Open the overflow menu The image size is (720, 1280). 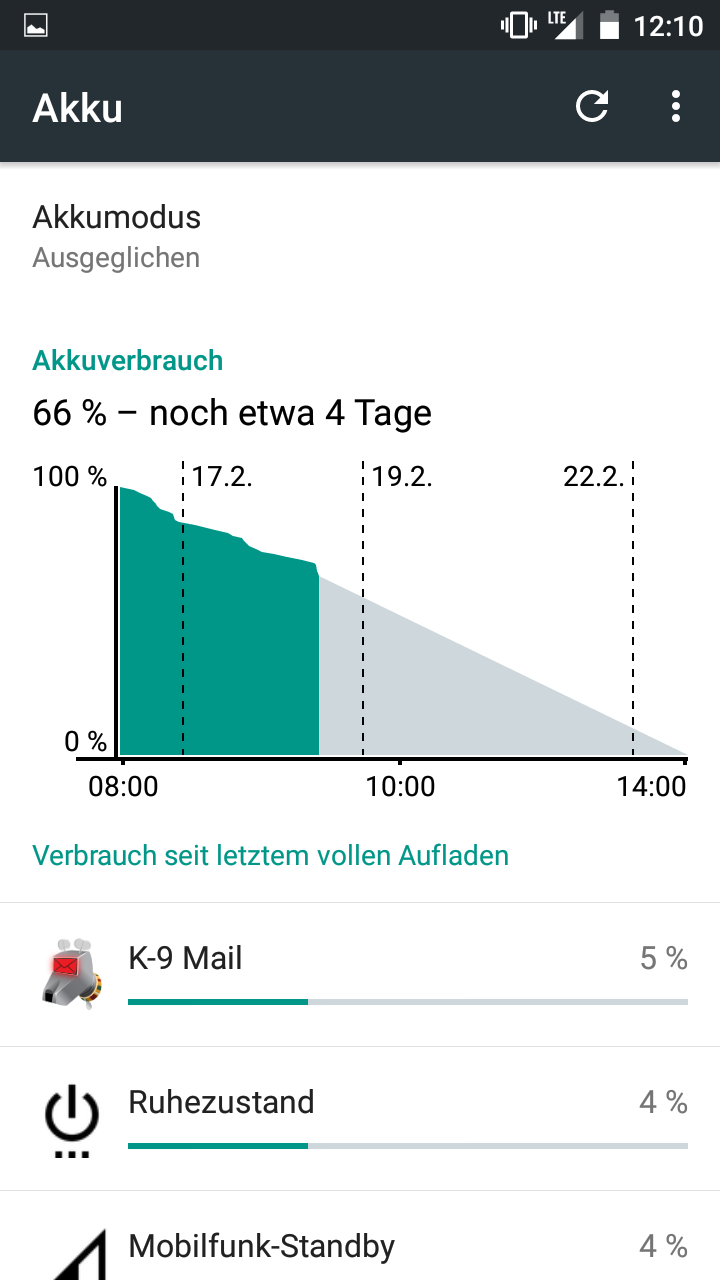(x=676, y=106)
